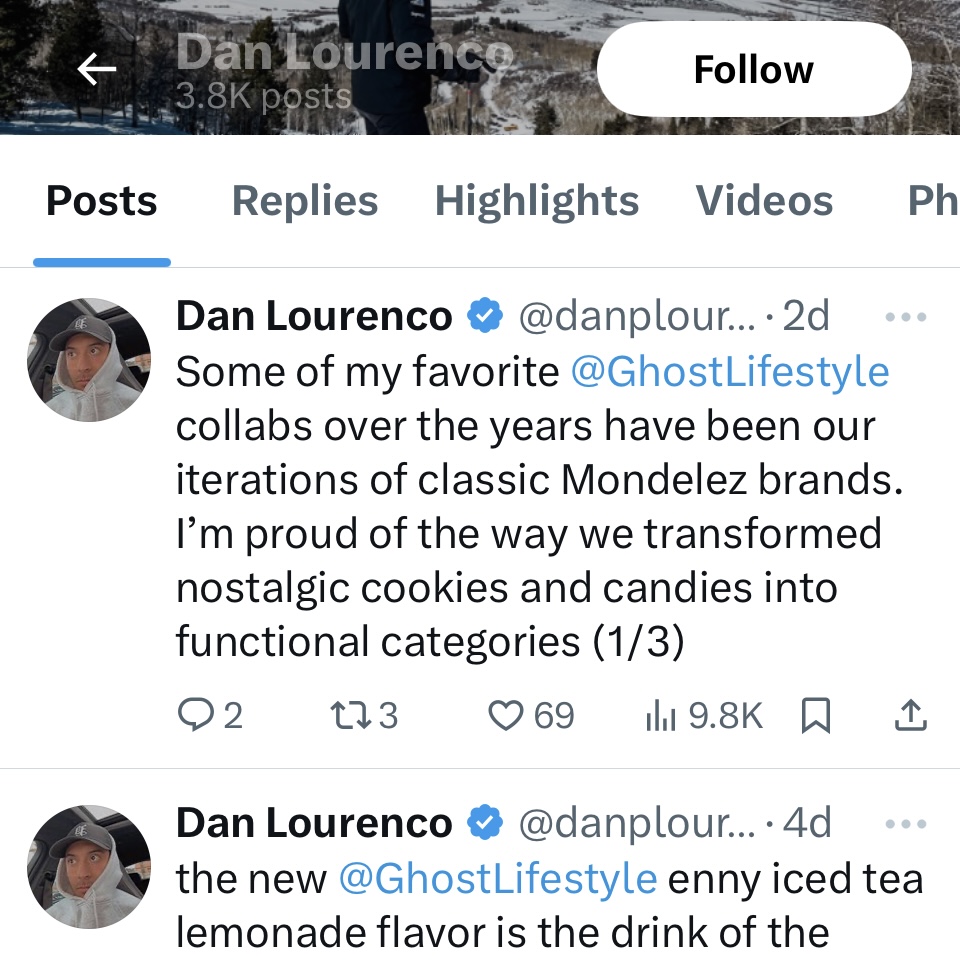Open @GhostLifestyle mention in the 2d post
Screen dimensions: 960x960
tap(729, 372)
